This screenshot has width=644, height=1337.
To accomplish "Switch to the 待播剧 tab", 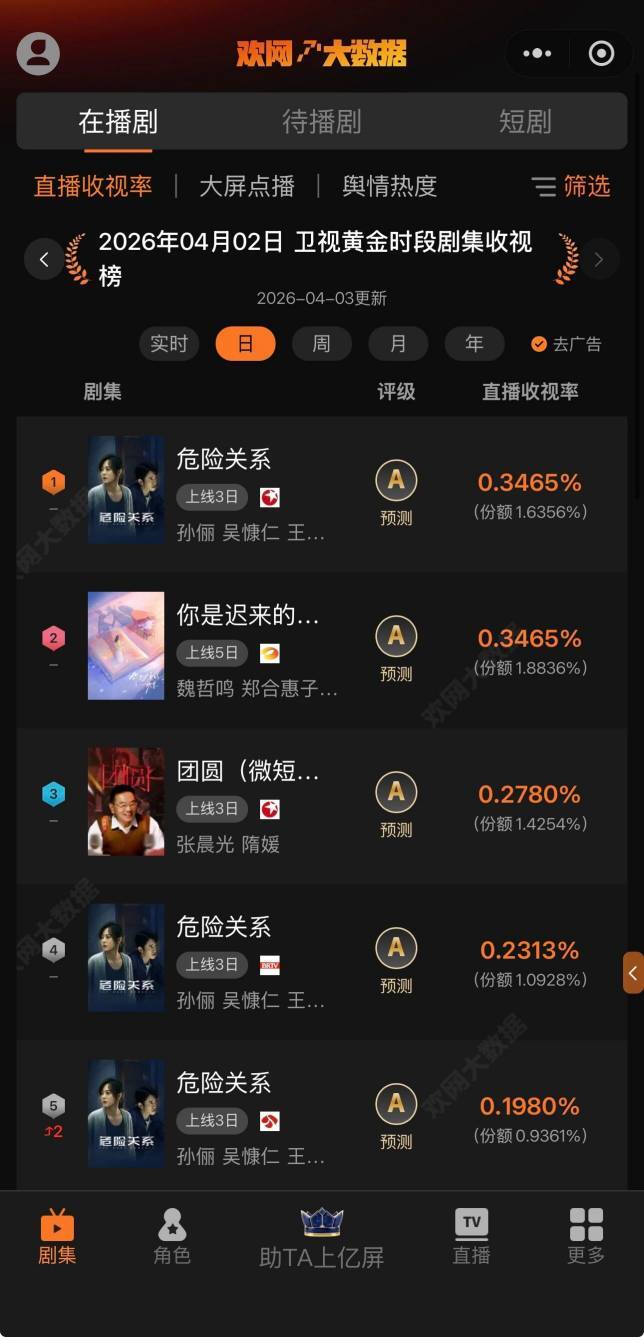I will [x=321, y=122].
